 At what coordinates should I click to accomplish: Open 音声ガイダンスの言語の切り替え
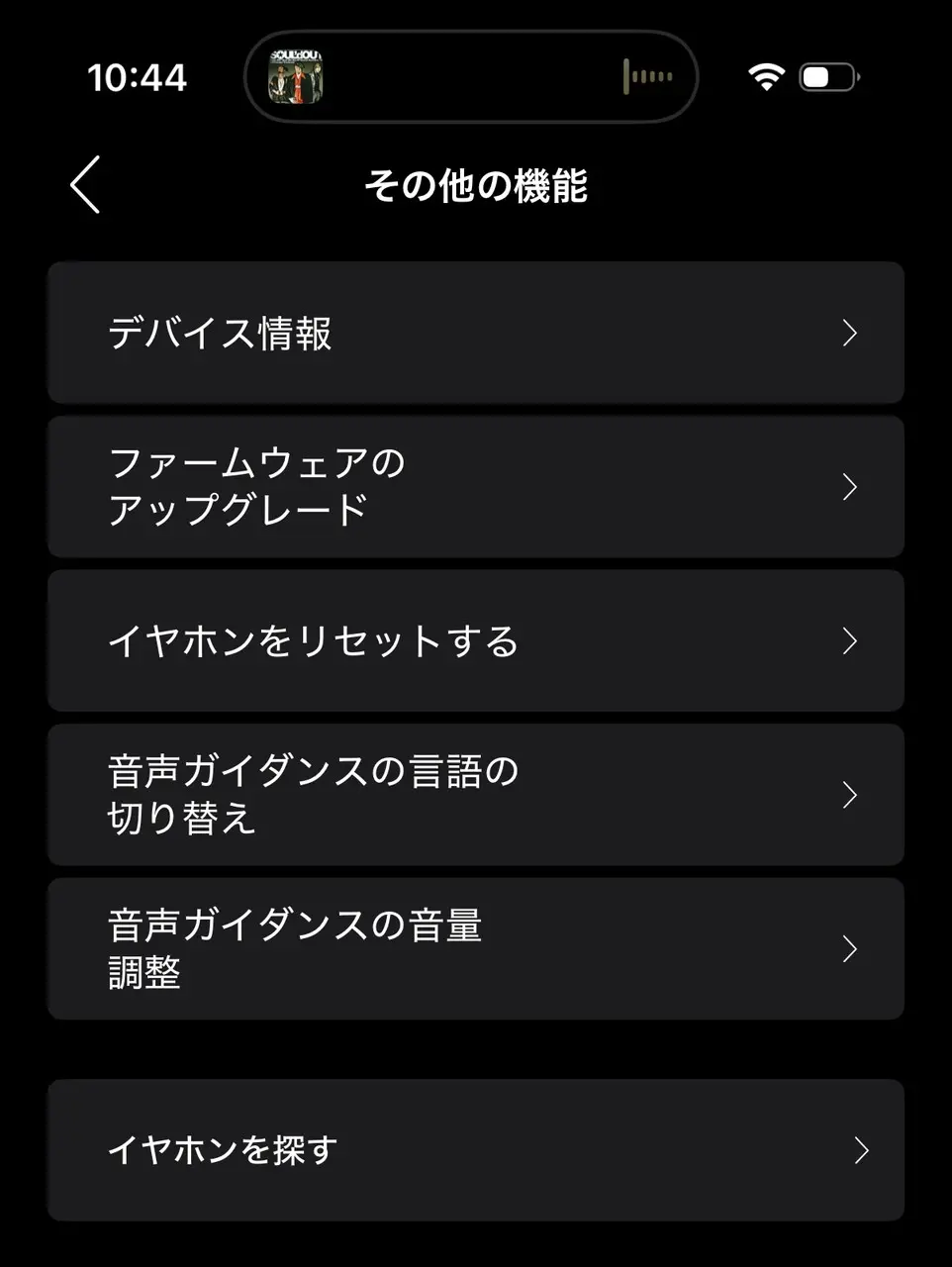(475, 794)
